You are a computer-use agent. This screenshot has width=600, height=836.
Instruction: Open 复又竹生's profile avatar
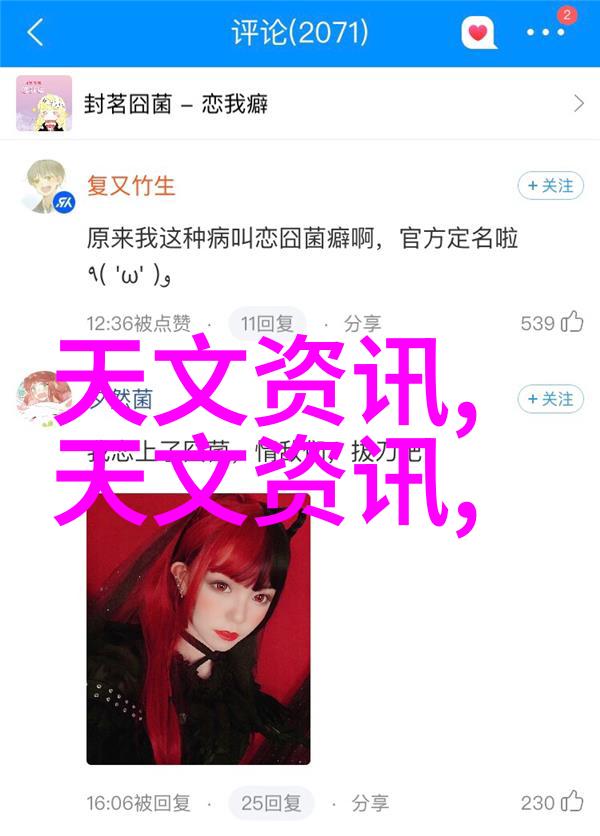click(46, 187)
